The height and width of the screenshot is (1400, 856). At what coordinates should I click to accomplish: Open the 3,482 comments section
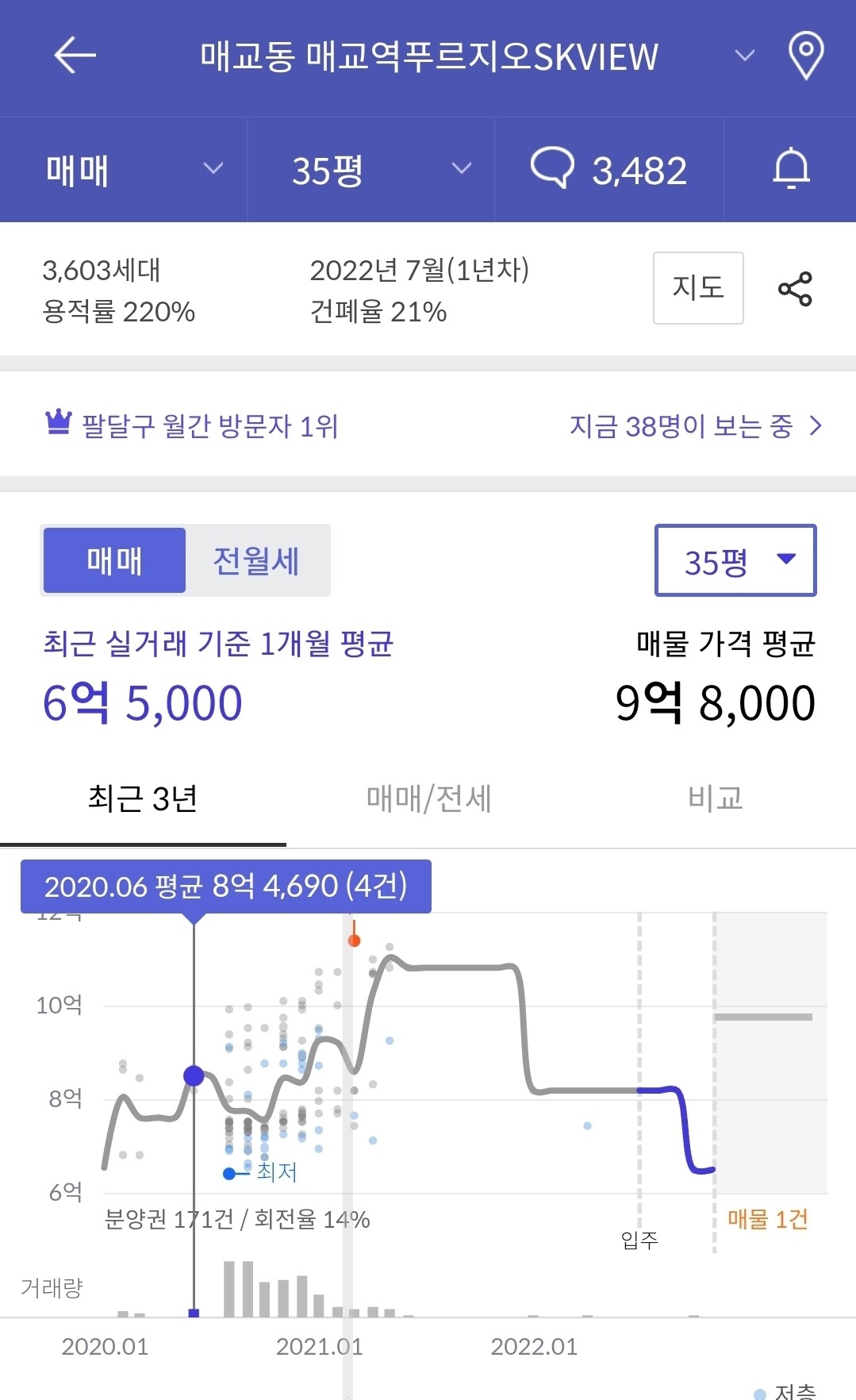tap(609, 170)
